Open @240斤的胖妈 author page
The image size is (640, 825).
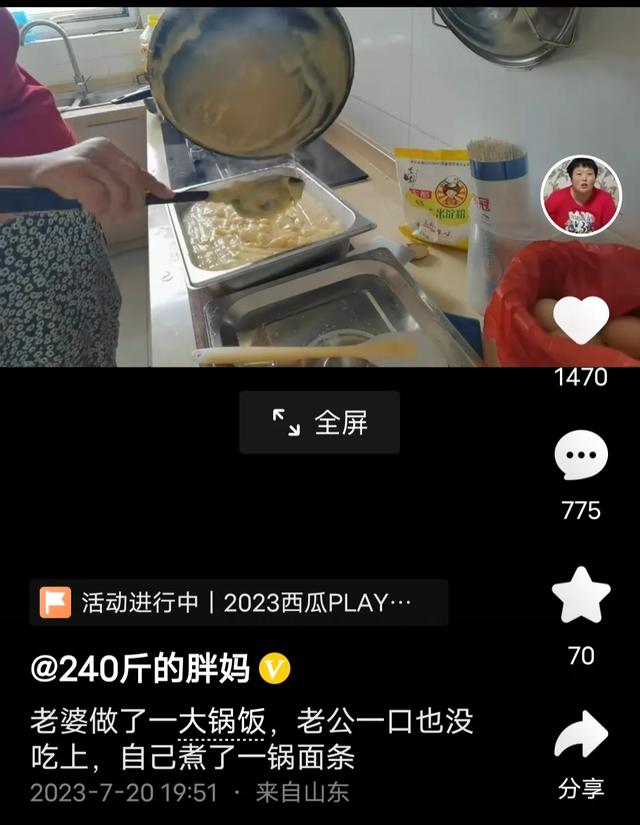point(140,668)
